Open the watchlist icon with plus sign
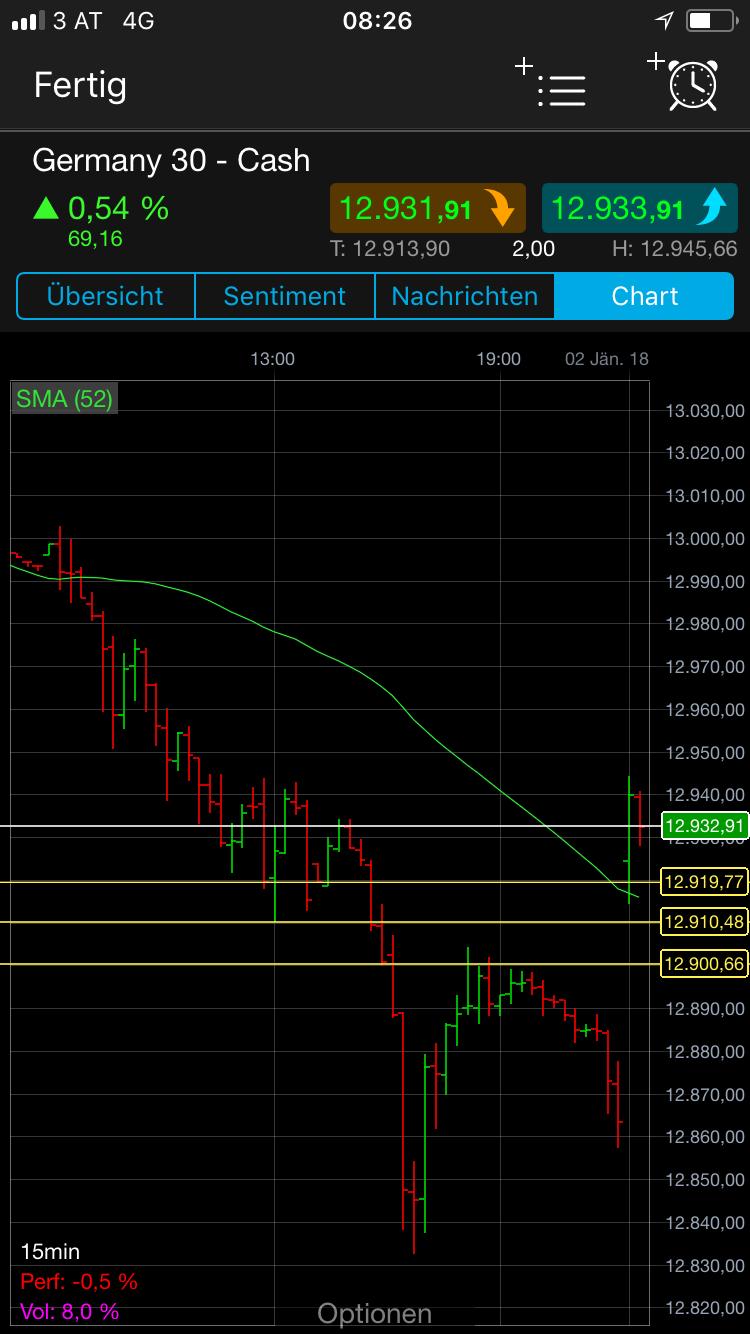Screen dimensions: 750x1334 click(x=561, y=88)
